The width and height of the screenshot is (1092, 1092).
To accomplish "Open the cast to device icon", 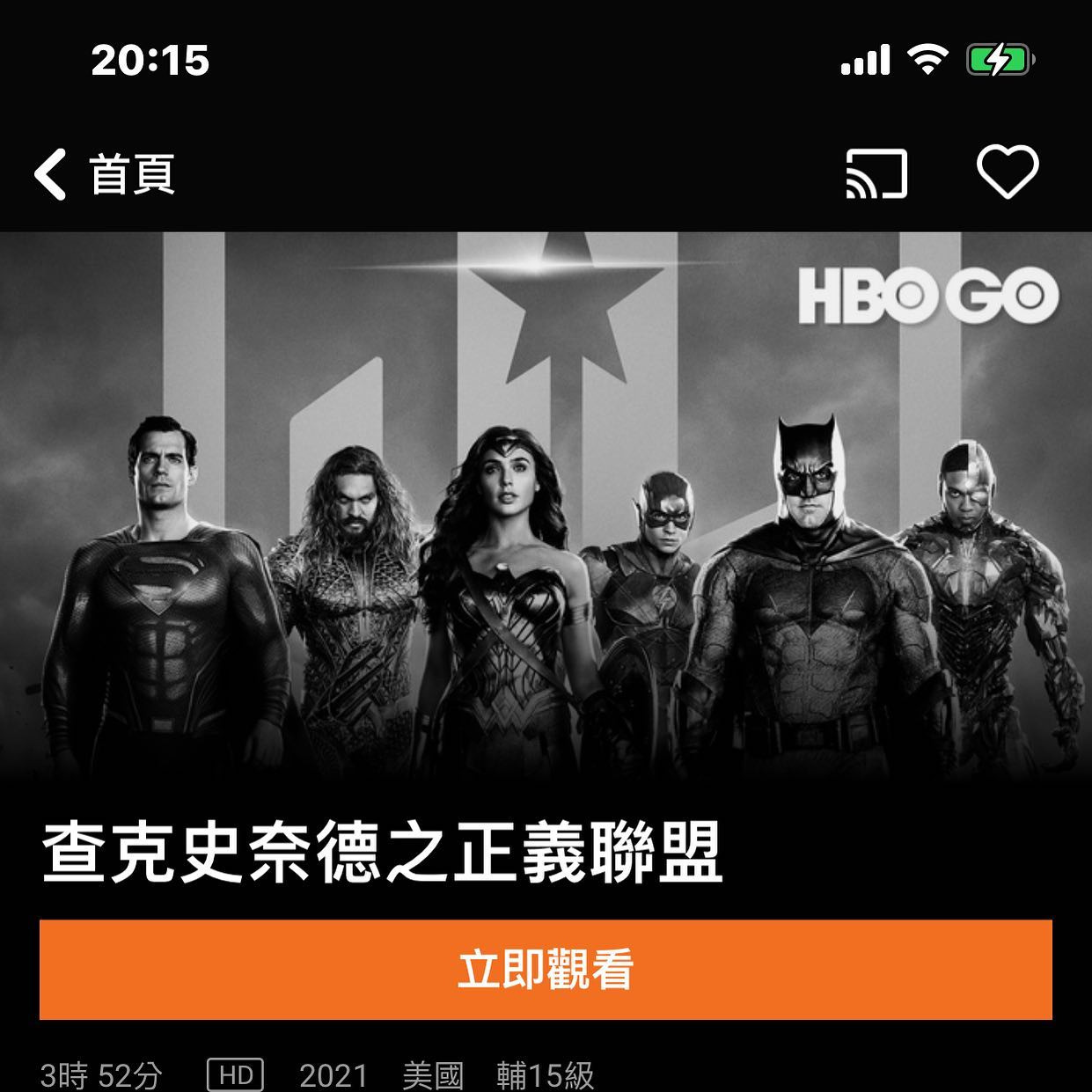I will [x=876, y=173].
